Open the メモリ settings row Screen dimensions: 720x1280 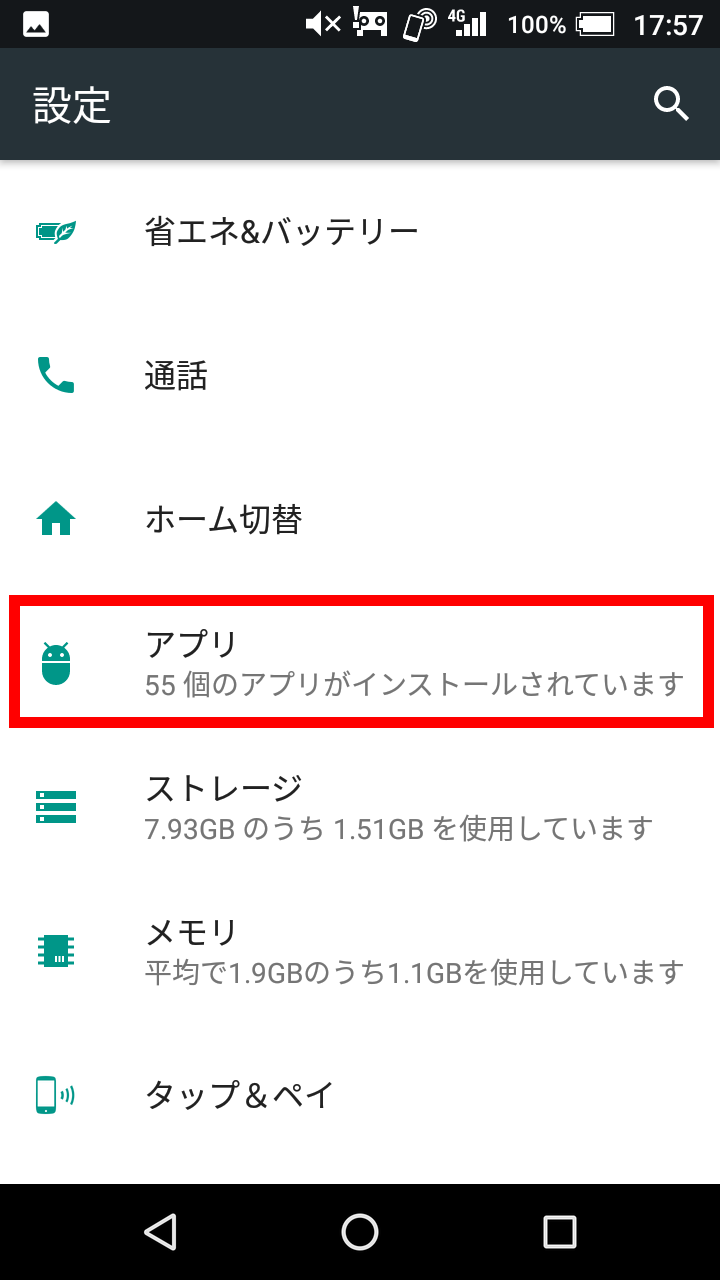(360, 951)
